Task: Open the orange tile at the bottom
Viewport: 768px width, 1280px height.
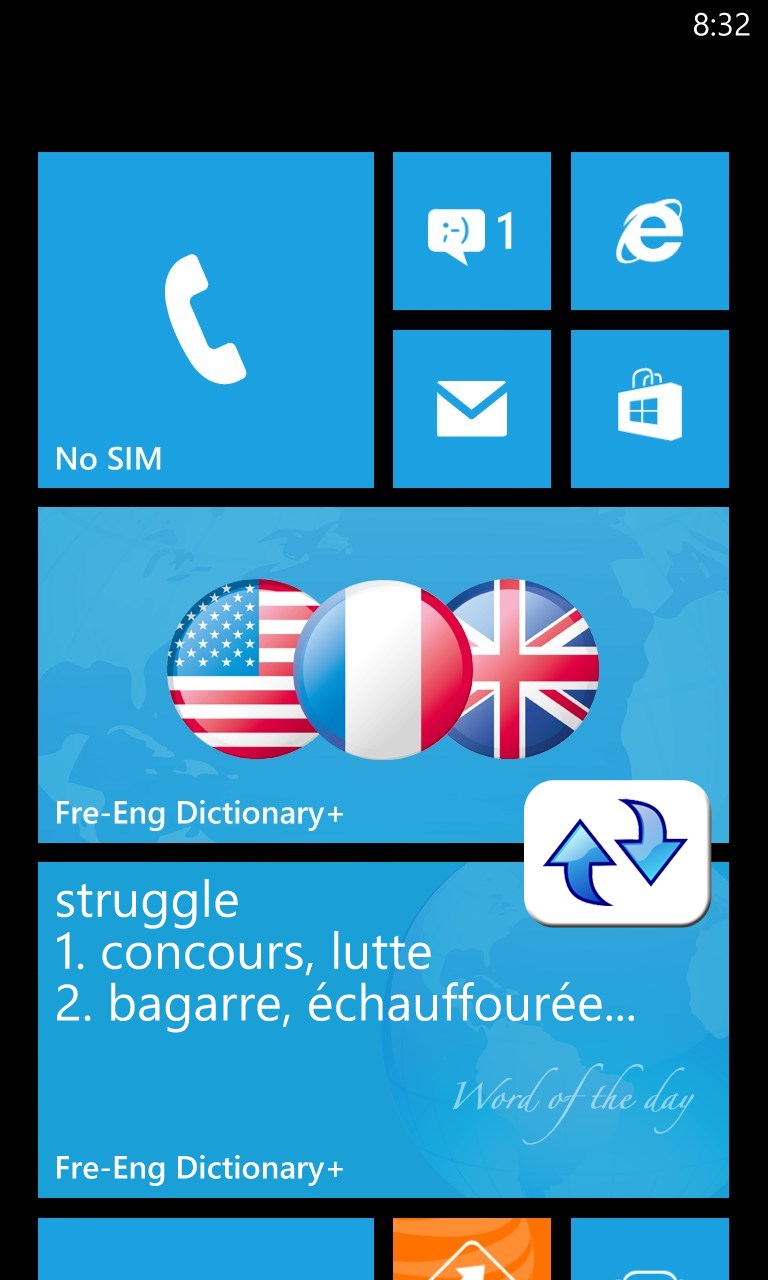Action: click(x=471, y=1250)
